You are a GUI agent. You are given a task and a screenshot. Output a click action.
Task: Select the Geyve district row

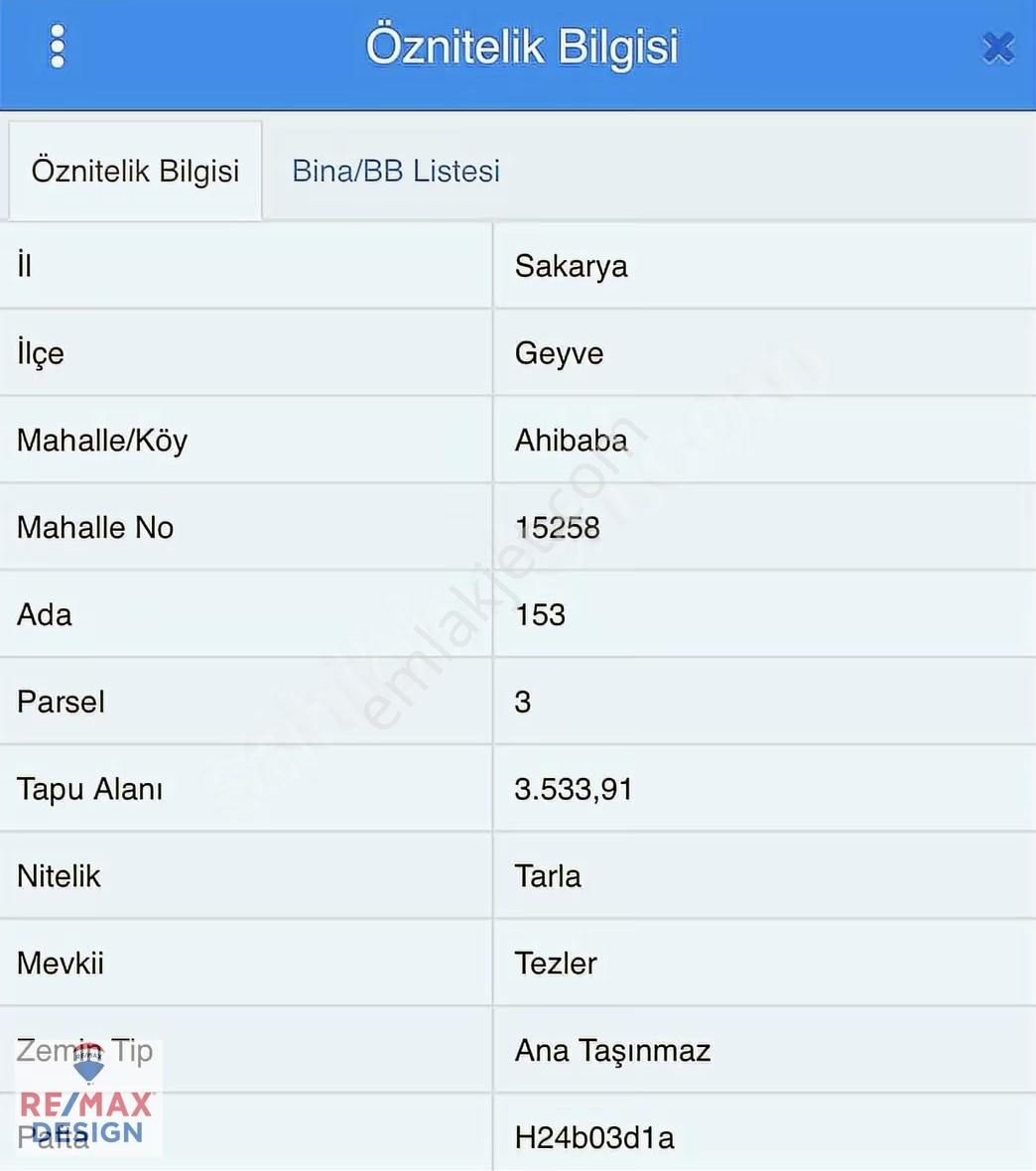tap(559, 353)
